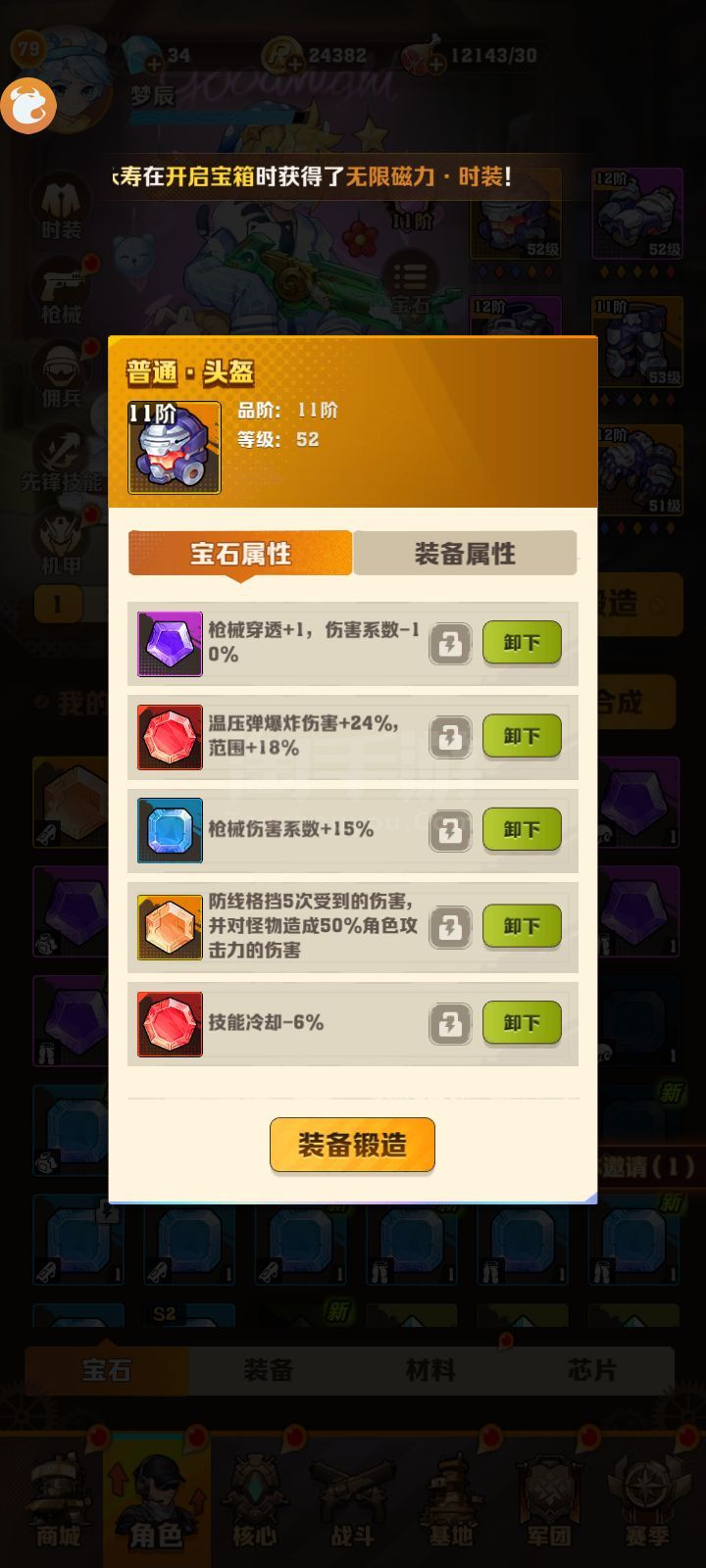Tap the swap icon beside 防线格挡 gem
Screen dimensions: 706x1568
point(450,927)
